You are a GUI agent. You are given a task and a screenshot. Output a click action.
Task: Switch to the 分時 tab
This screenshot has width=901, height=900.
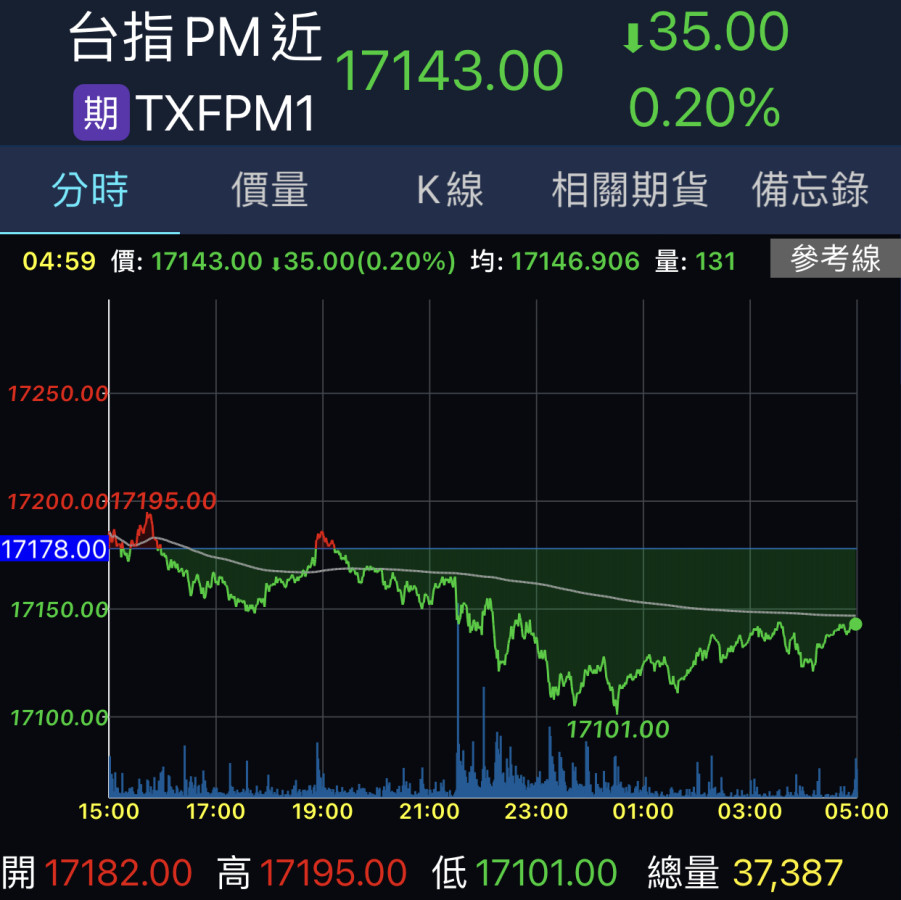point(90,189)
